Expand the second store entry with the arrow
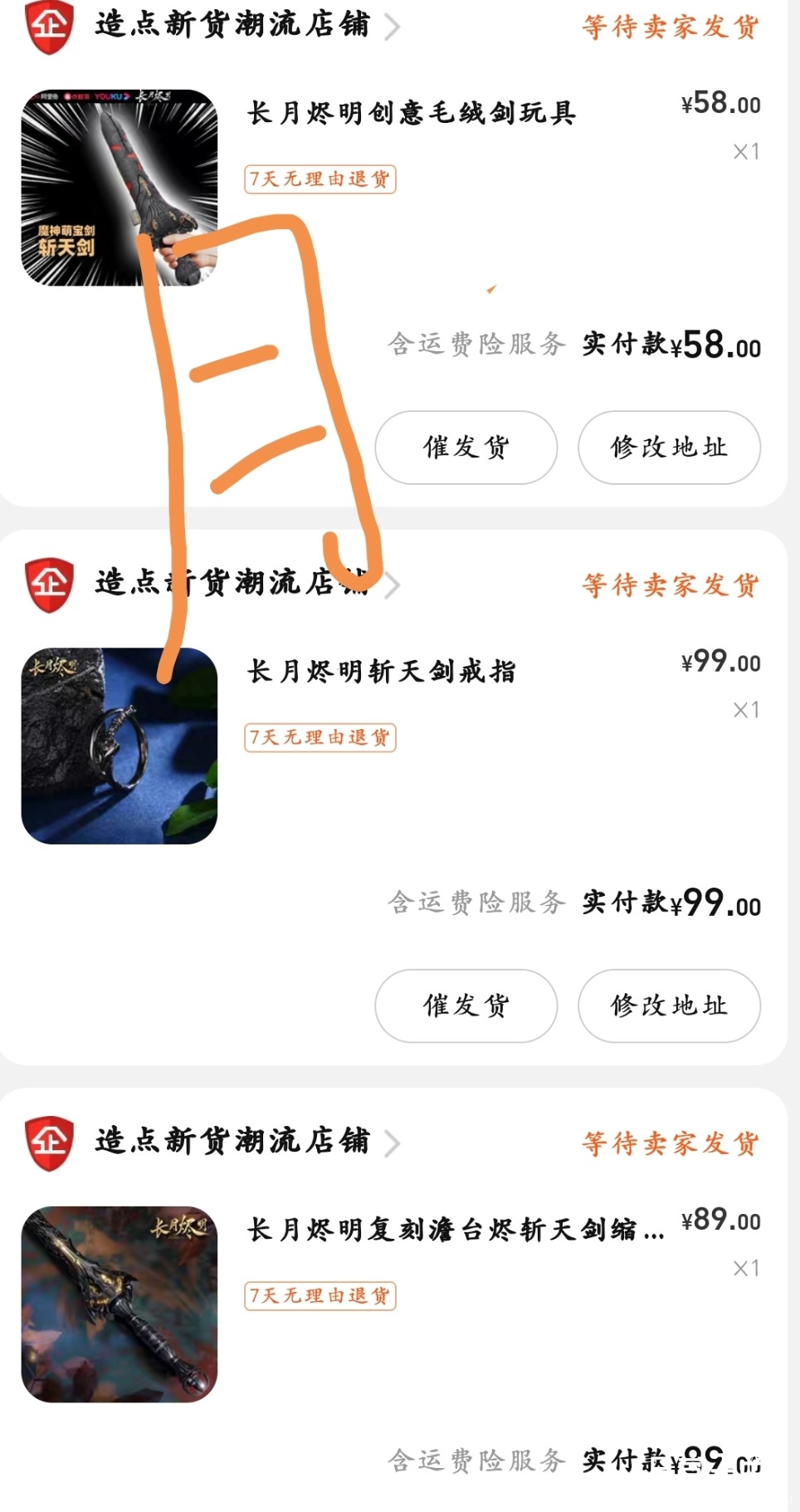The image size is (800, 1512). click(x=392, y=584)
